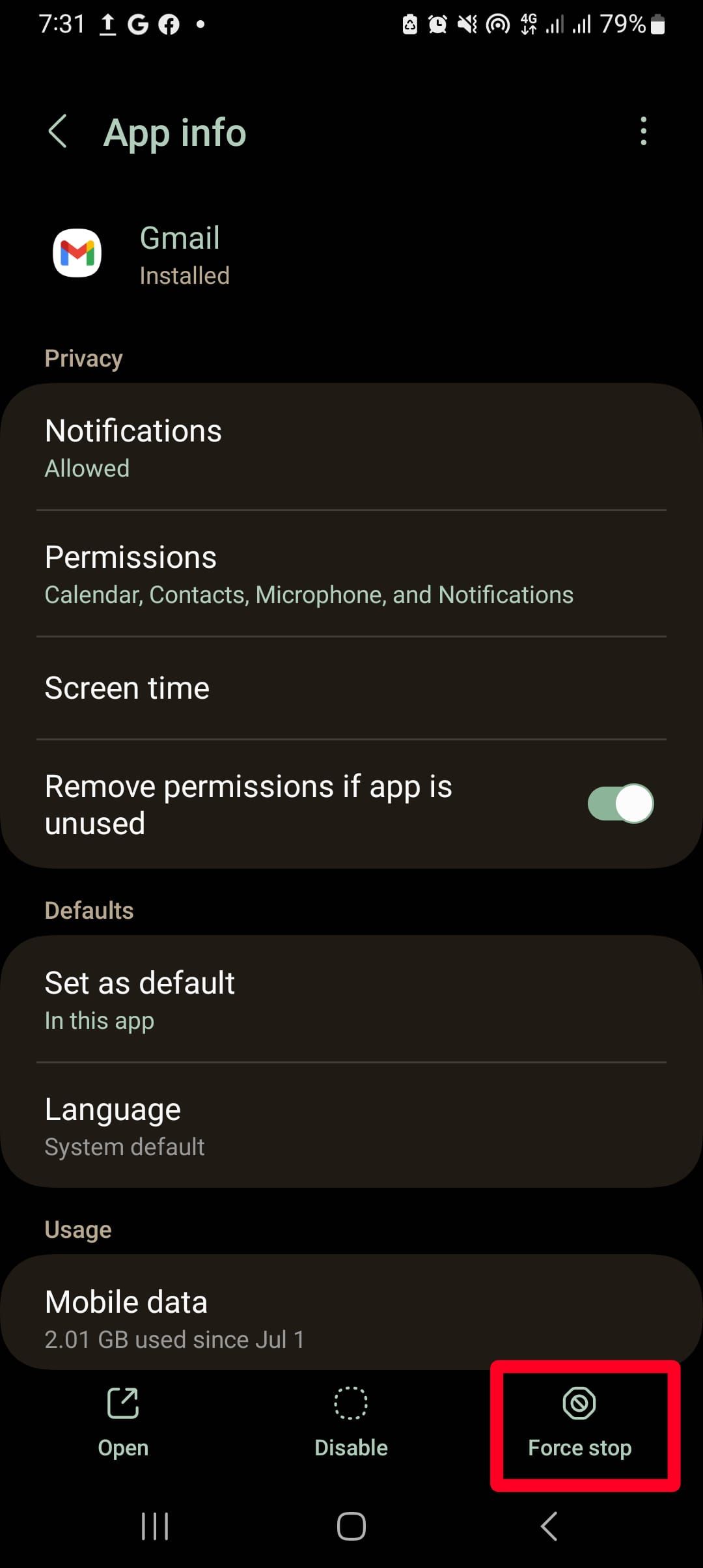The image size is (703, 1568).
Task: Open Screen time for Gmail
Action: click(351, 688)
